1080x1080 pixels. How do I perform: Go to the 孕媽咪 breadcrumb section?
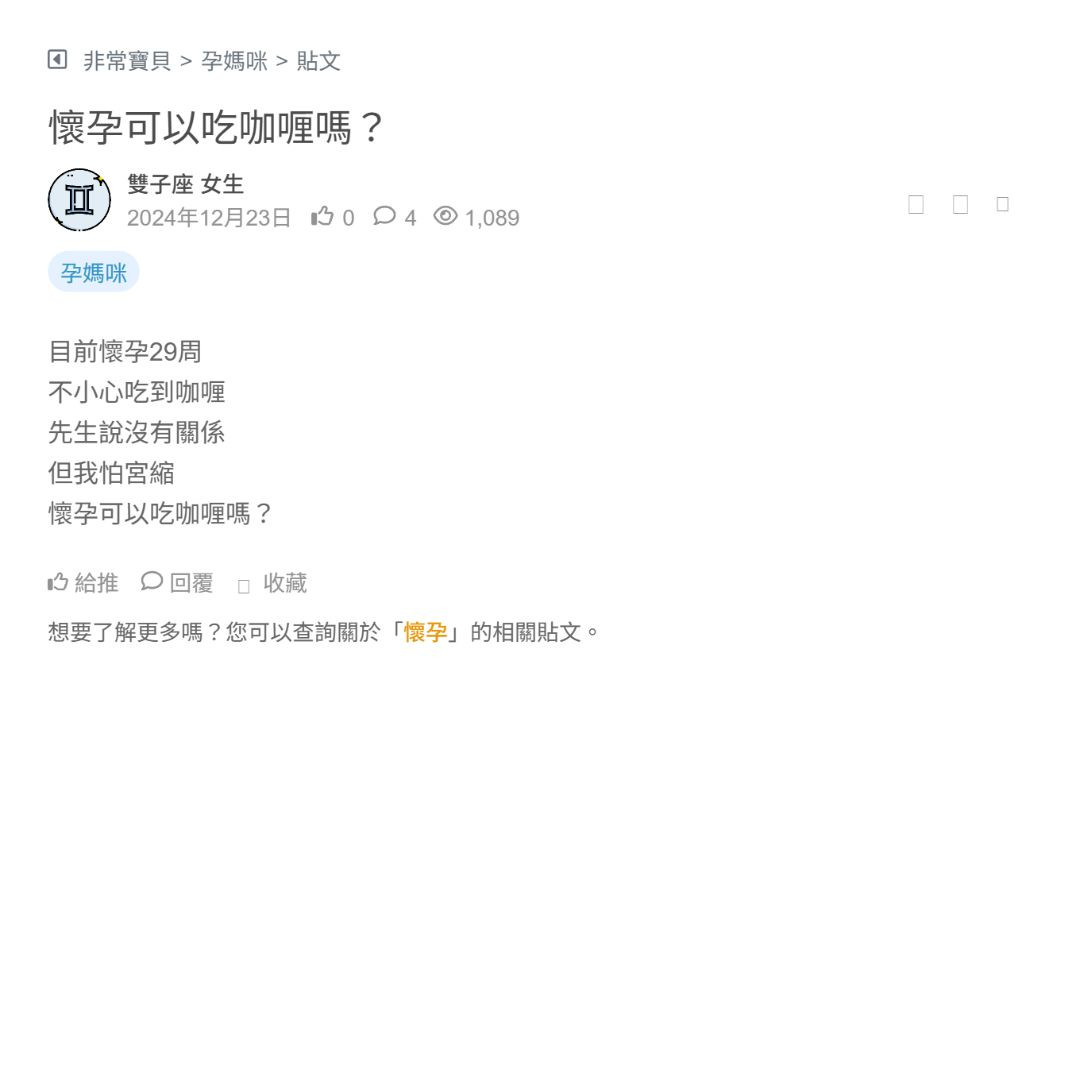pyautogui.click(x=234, y=61)
